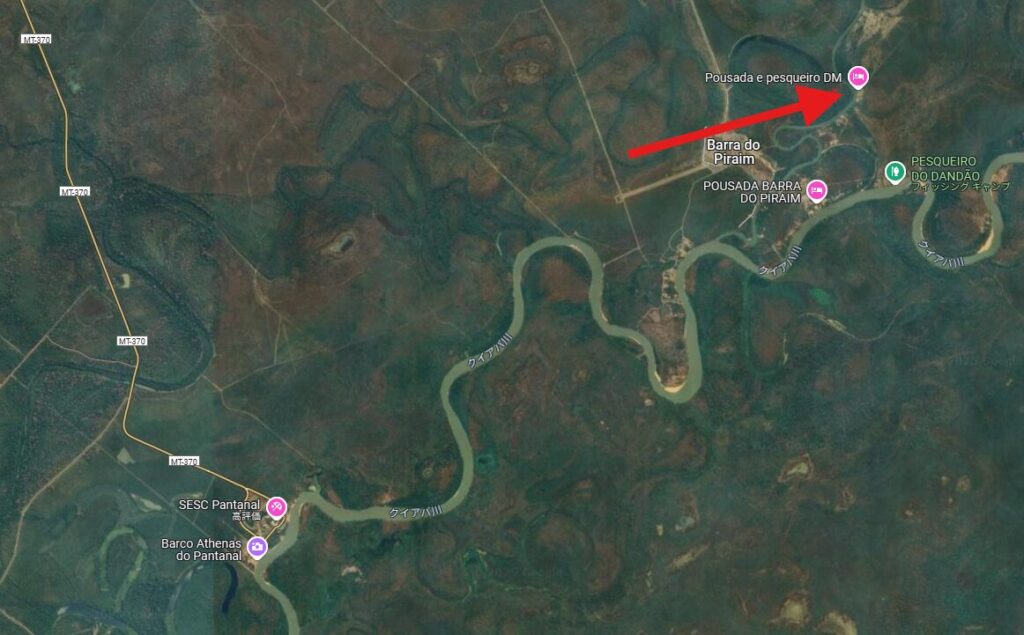This screenshot has width=1024, height=635.
Task: Open the Pousada e pesqueiro DM pin
Action: click(857, 76)
